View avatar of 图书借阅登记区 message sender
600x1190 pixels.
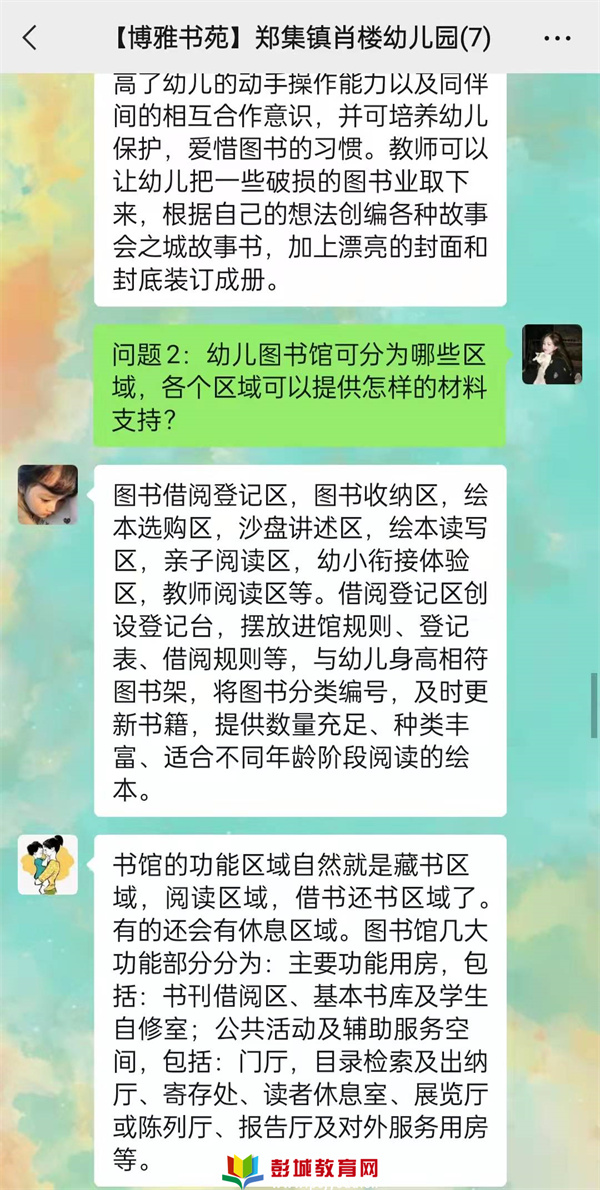point(47,494)
